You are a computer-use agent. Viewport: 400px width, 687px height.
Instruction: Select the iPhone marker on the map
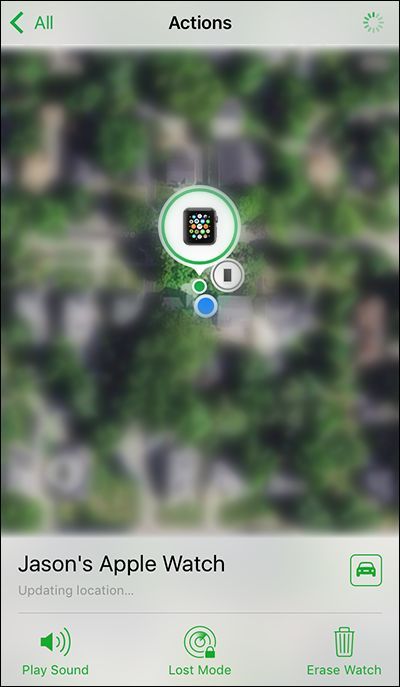tap(227, 275)
